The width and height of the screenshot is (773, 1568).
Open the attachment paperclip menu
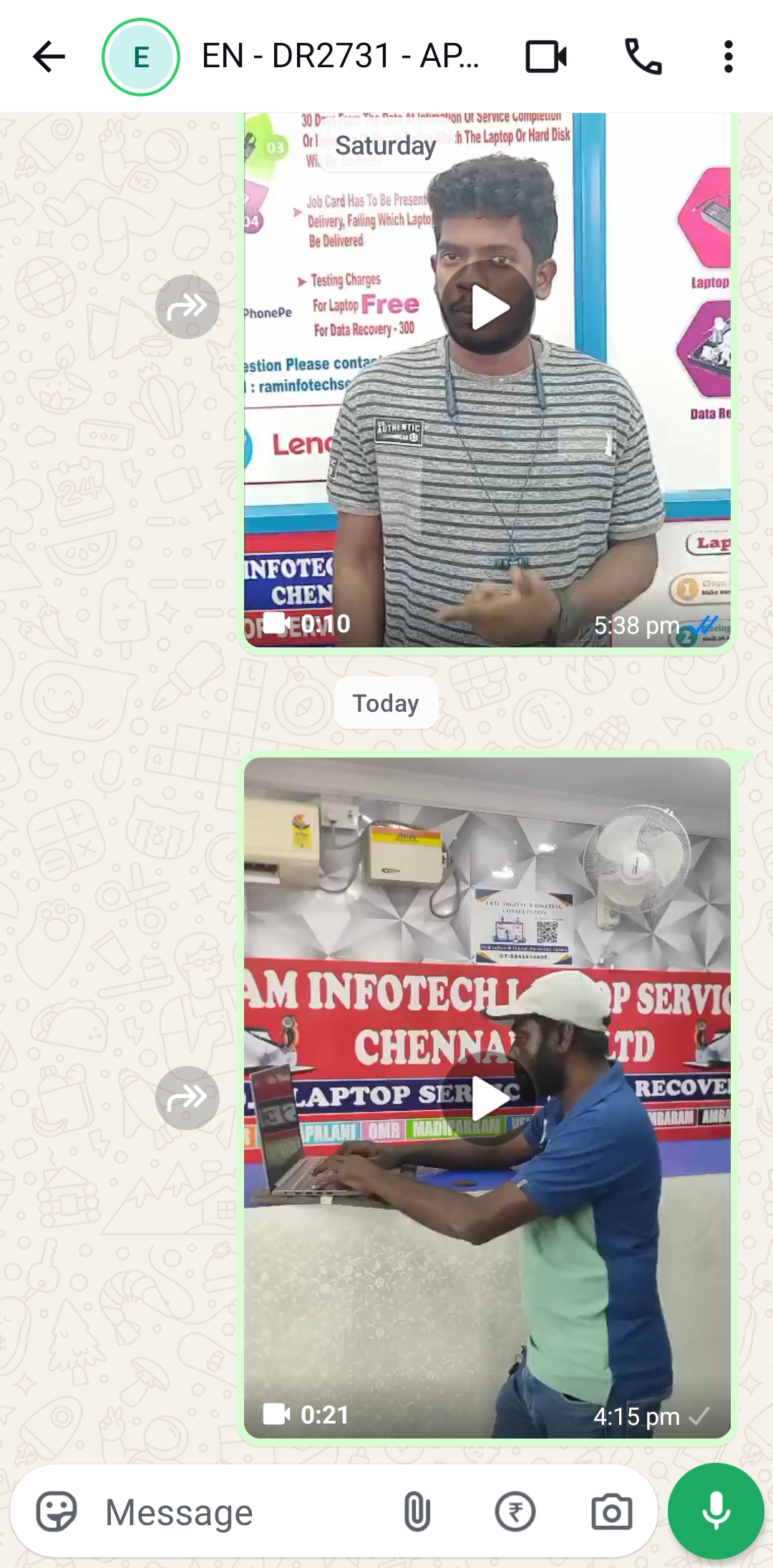(417, 1511)
